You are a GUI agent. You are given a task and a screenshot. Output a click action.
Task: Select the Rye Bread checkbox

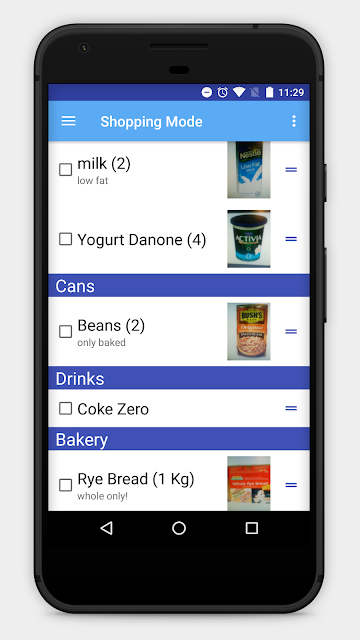click(x=65, y=485)
